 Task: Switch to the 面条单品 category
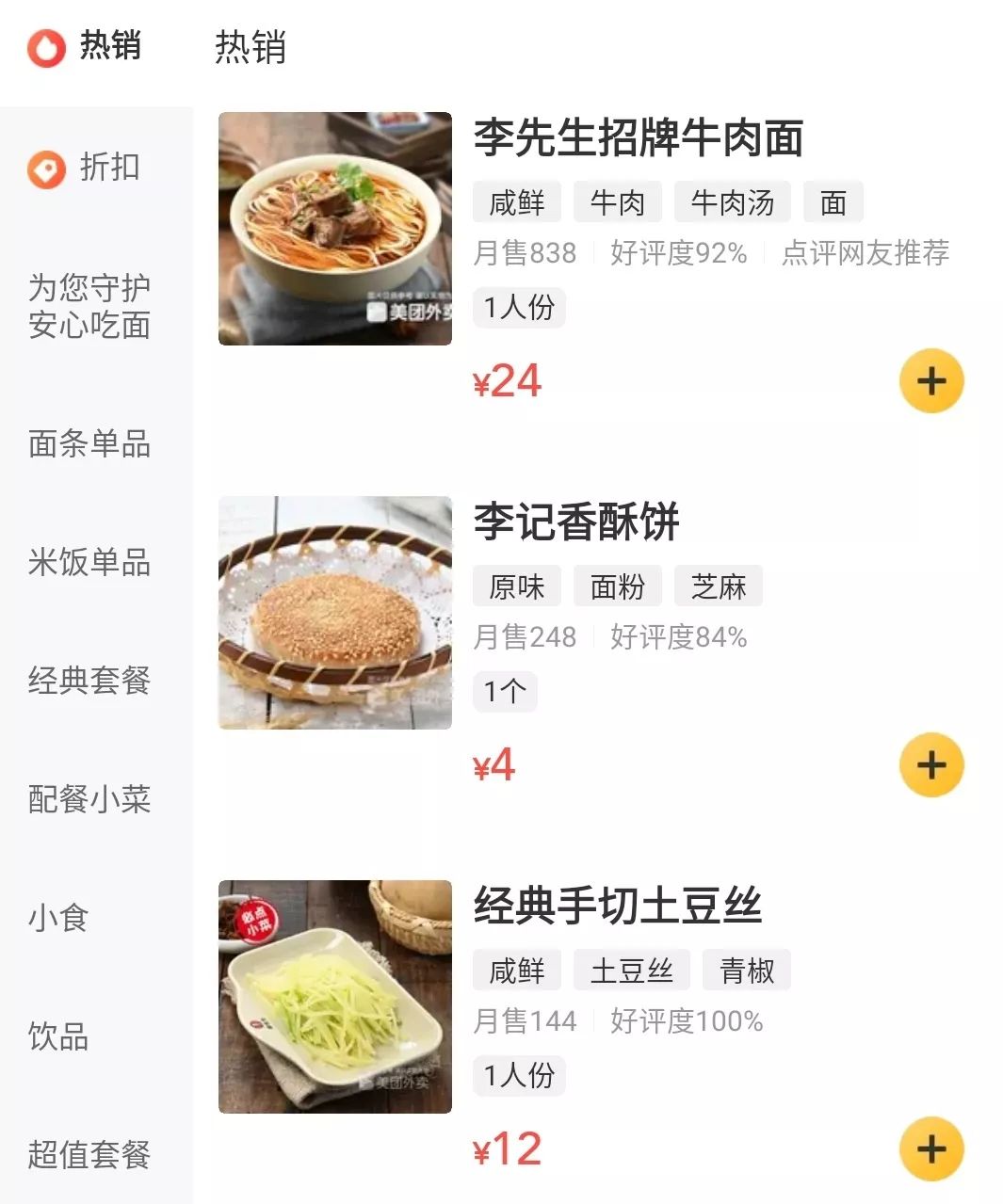[89, 446]
